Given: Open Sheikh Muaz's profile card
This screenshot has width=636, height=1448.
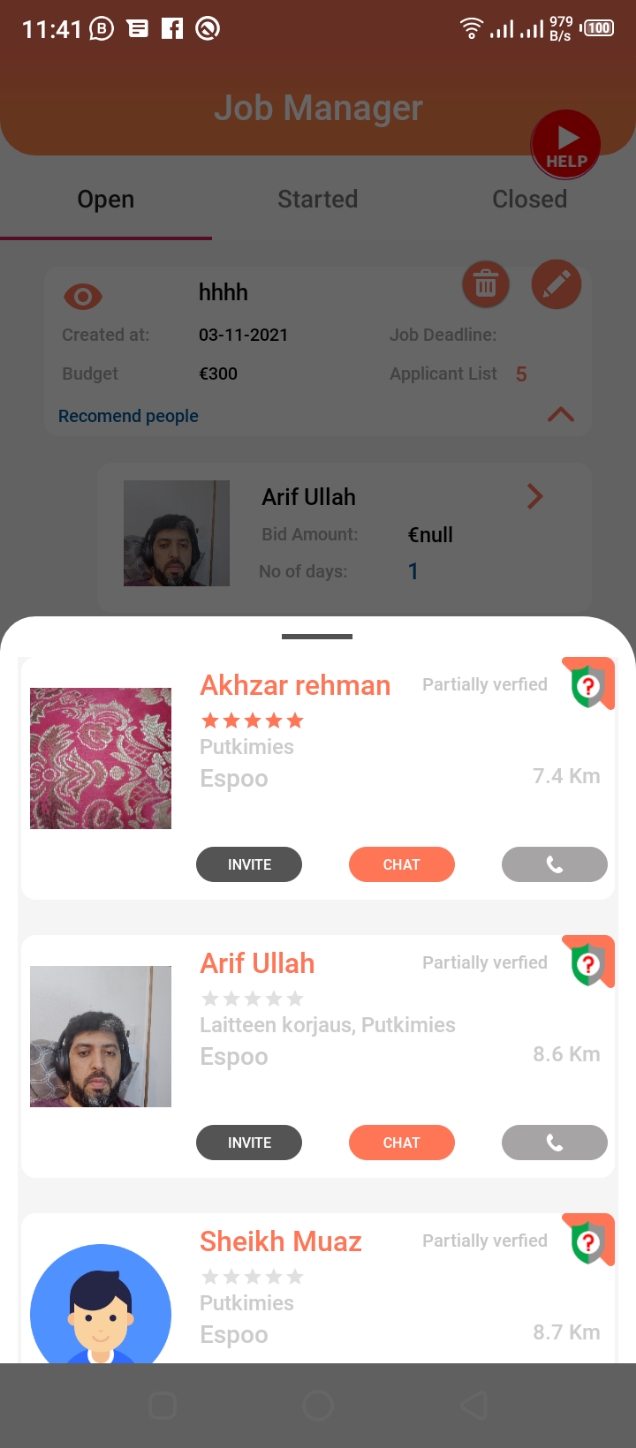Looking at the screenshot, I should (x=281, y=1242).
